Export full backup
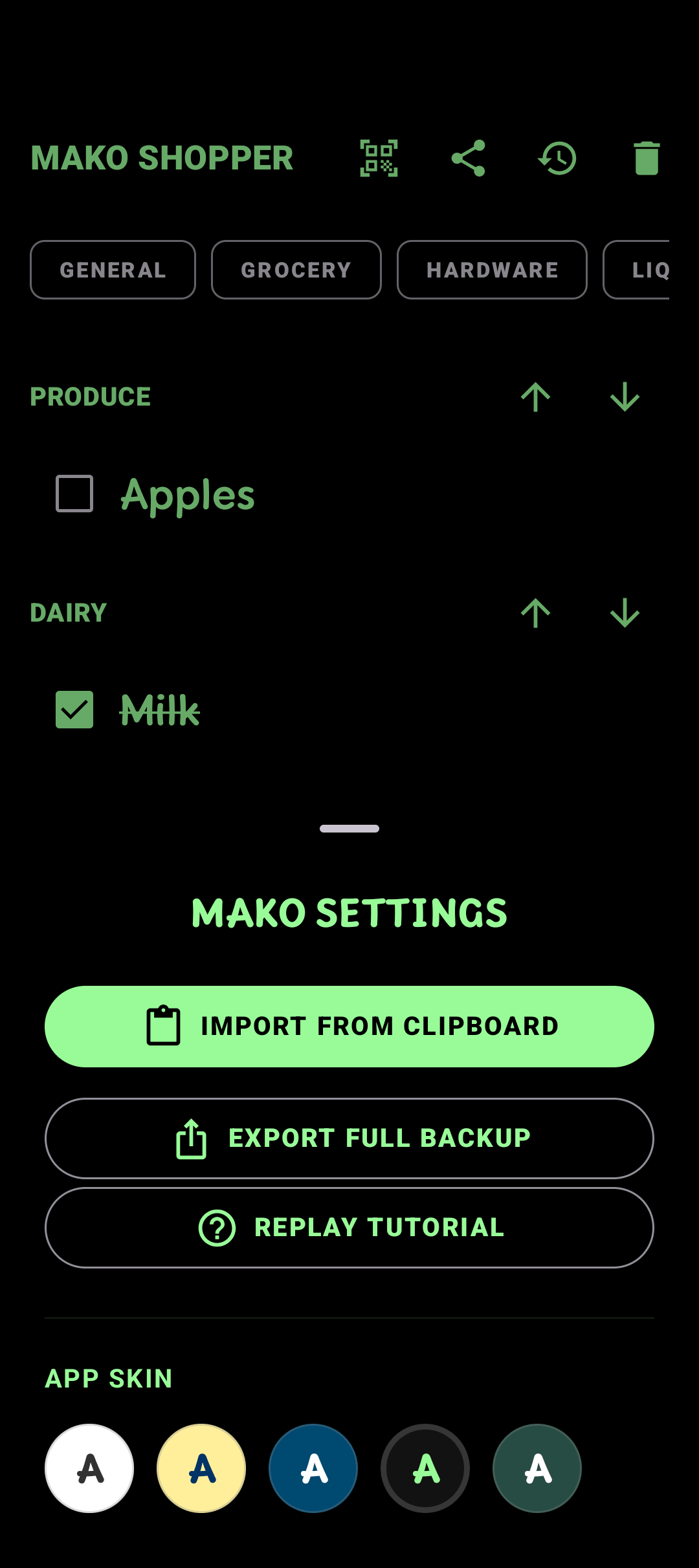 pyautogui.click(x=349, y=1138)
